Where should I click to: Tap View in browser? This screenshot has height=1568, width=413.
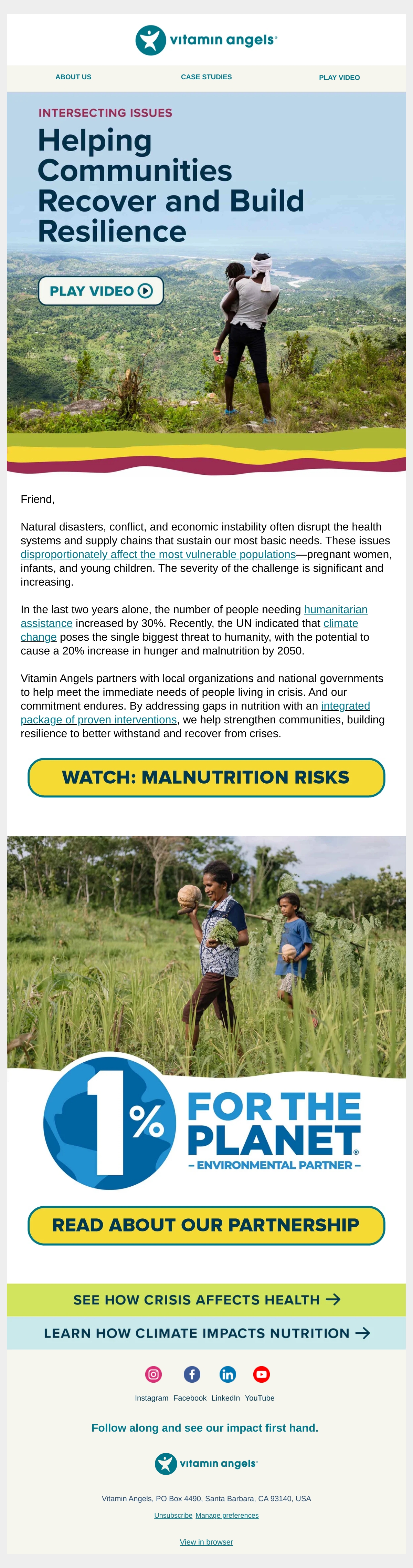coord(206,1542)
